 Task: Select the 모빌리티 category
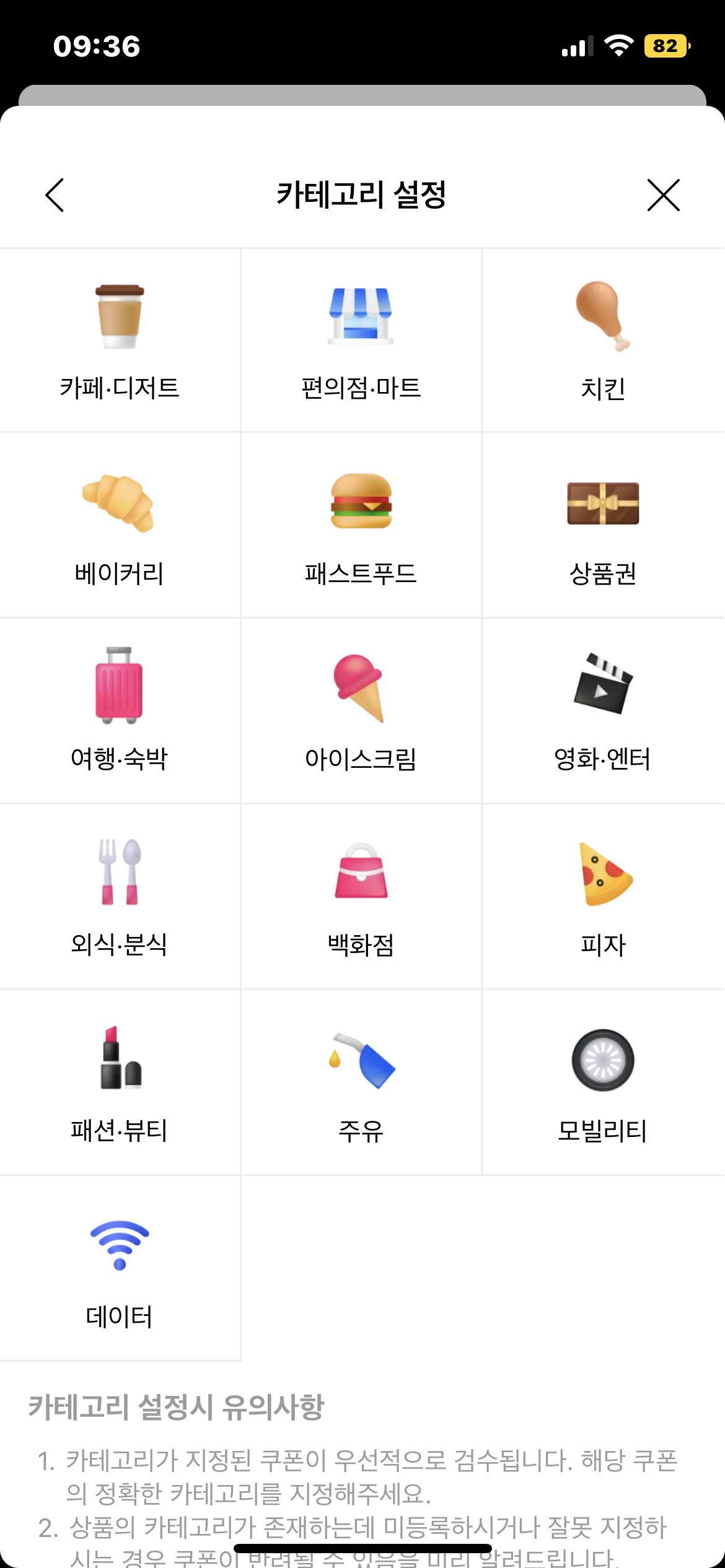(604, 1082)
